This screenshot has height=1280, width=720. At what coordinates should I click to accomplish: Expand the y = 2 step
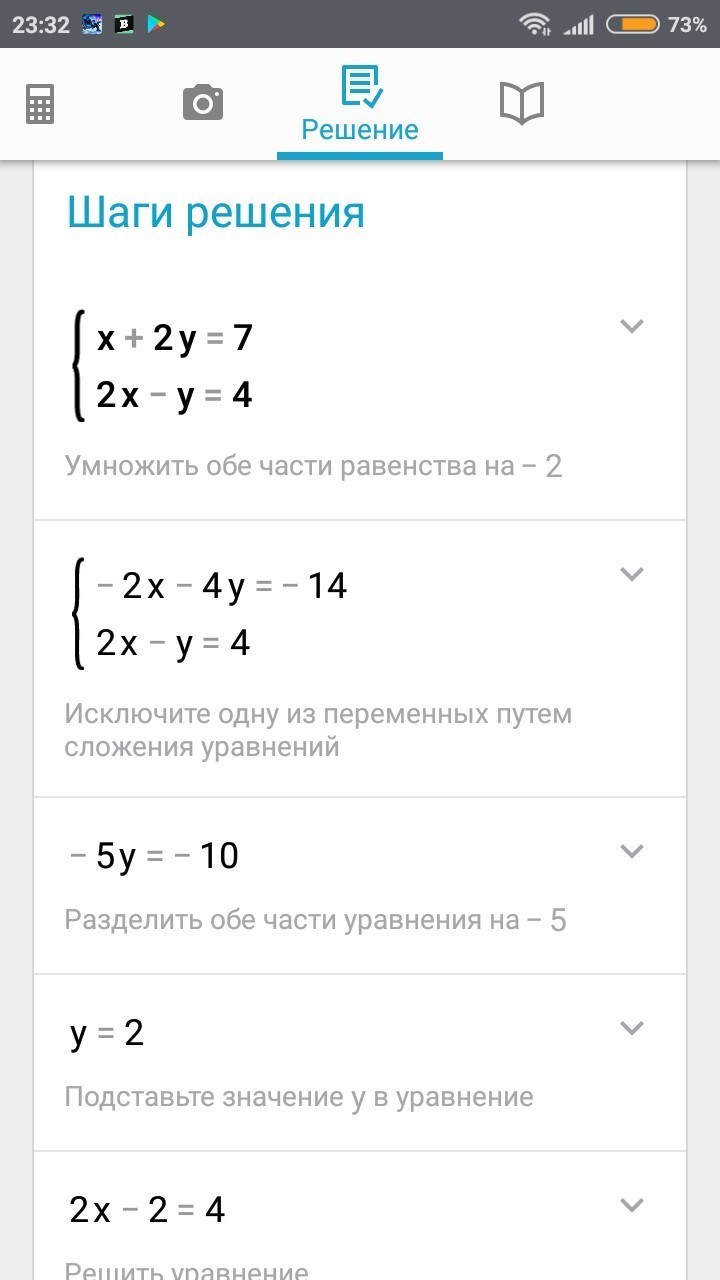coord(631,1028)
